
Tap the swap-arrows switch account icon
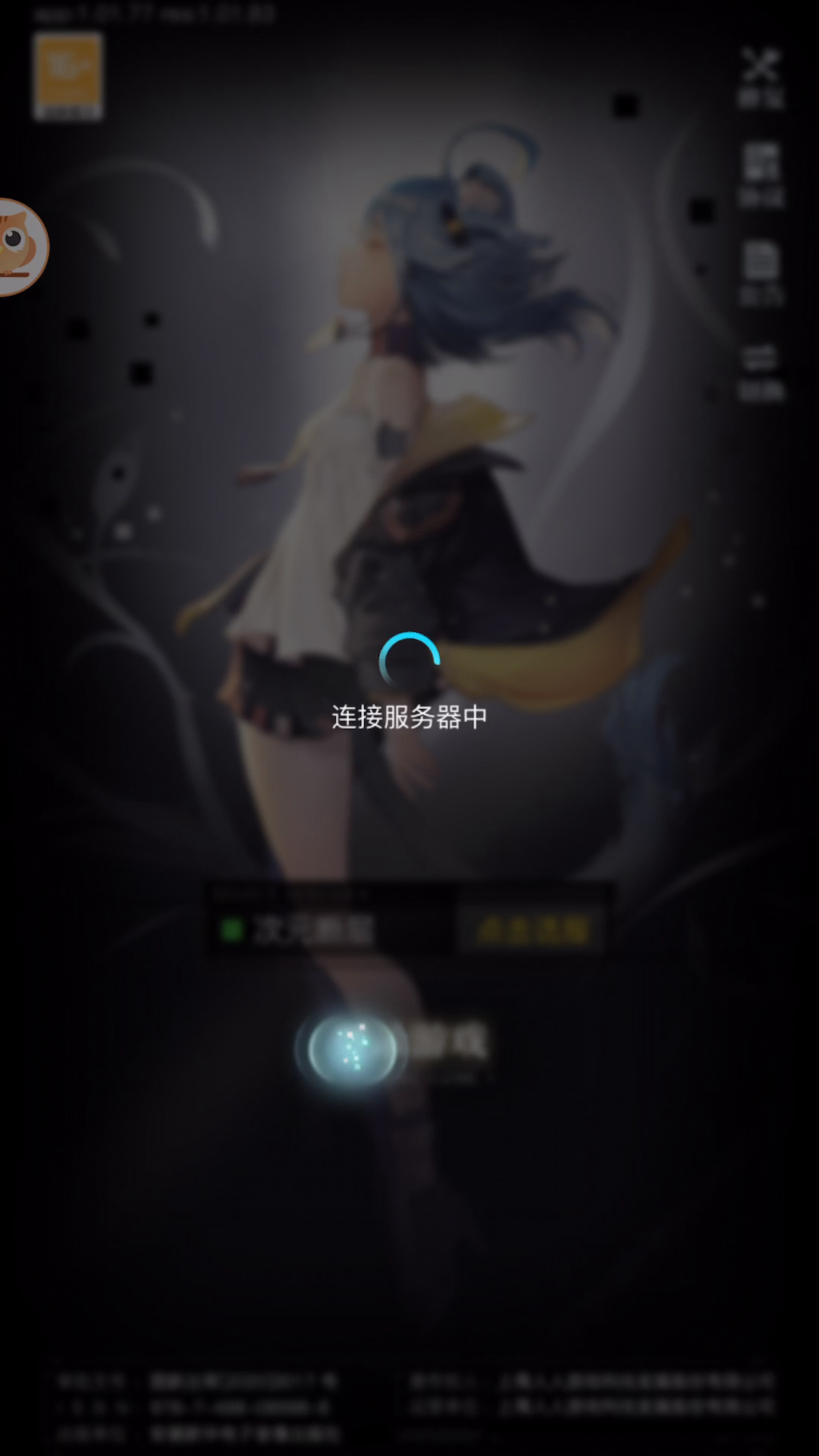pos(761,370)
